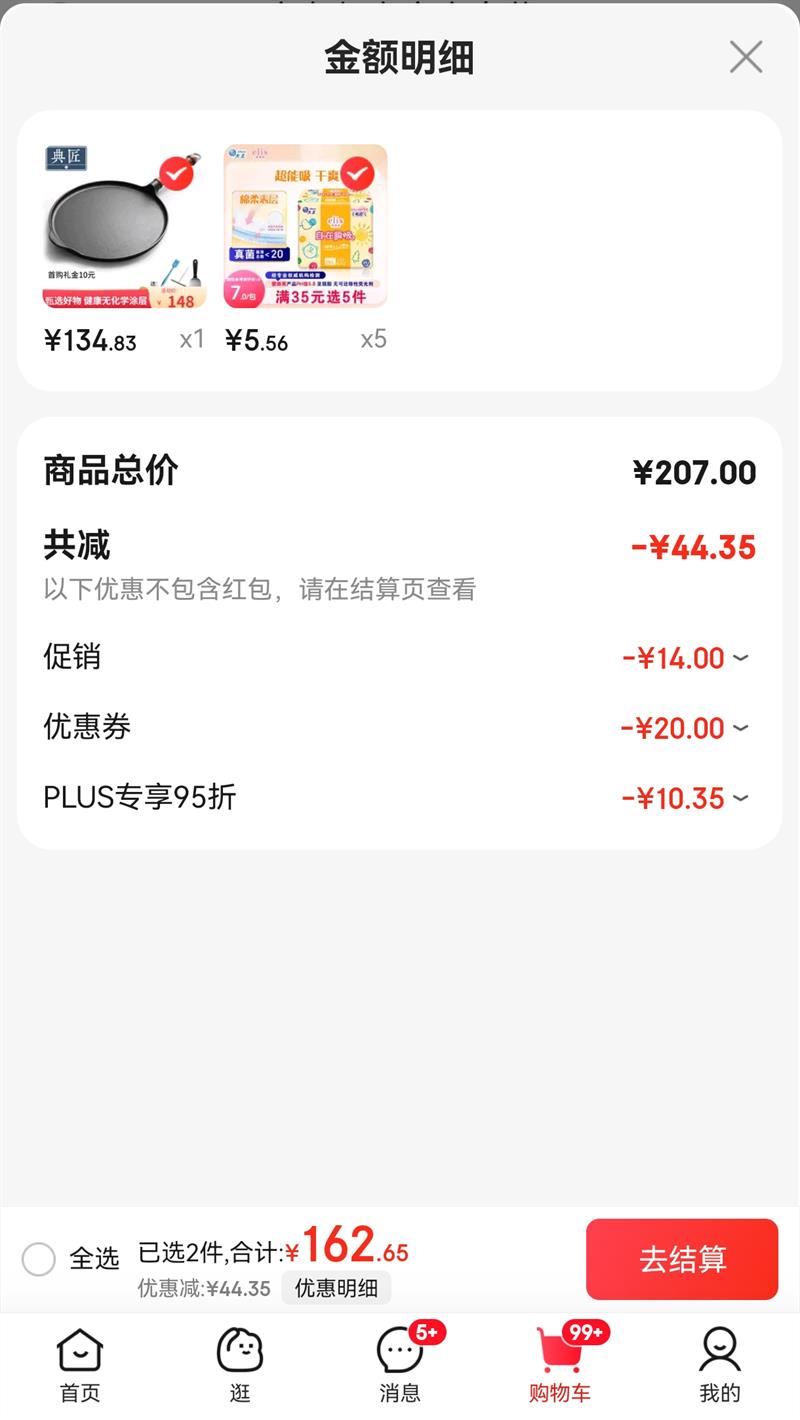Close the 金额明细 panel

coord(746,57)
